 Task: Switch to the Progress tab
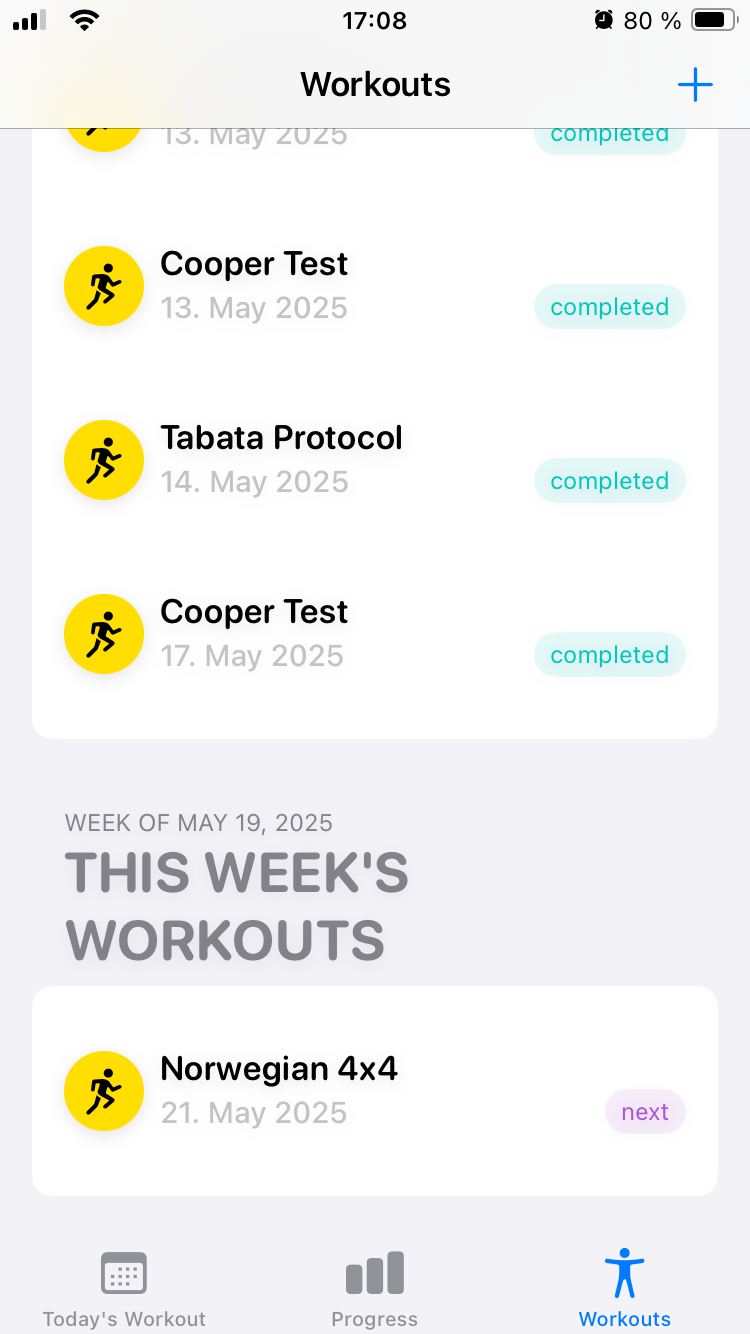(374, 1288)
